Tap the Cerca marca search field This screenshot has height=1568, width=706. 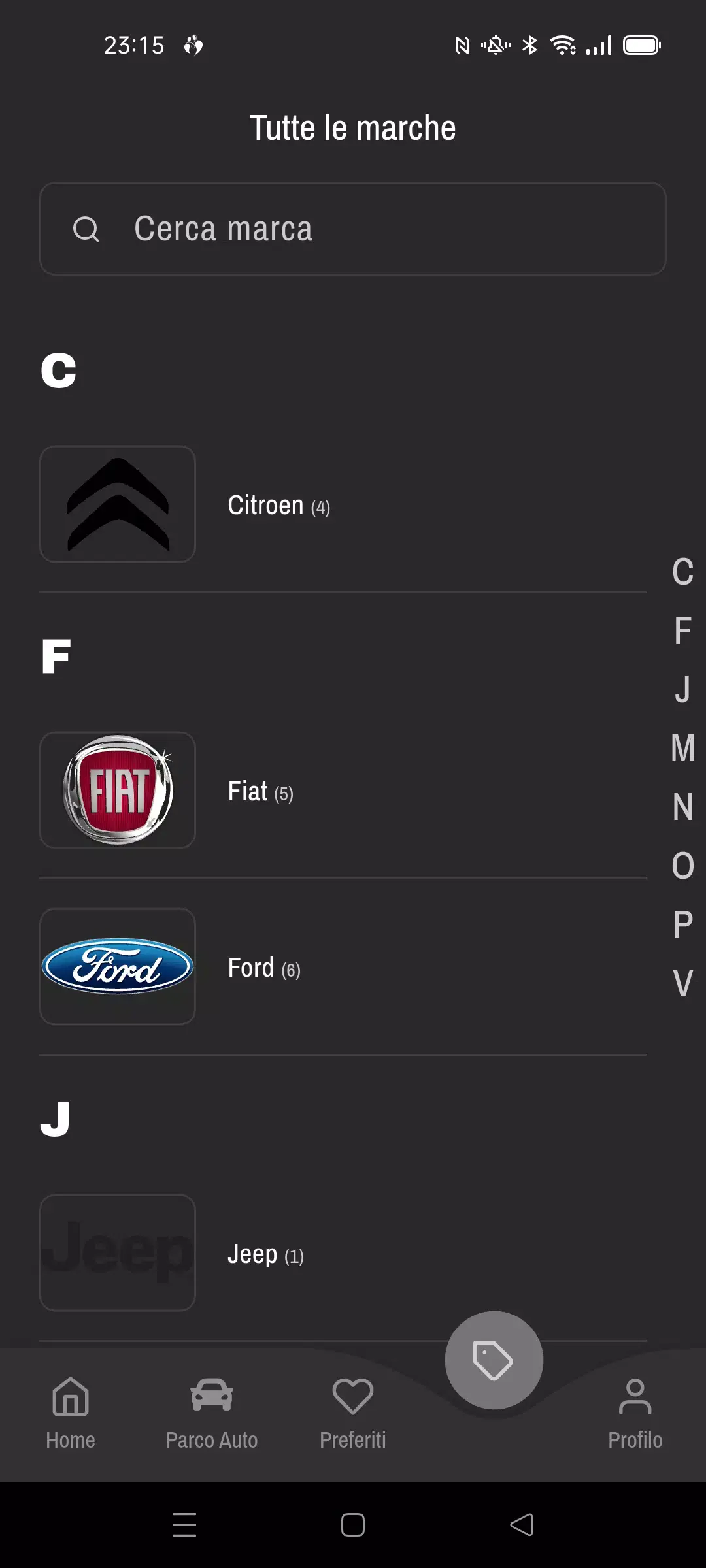click(x=353, y=229)
